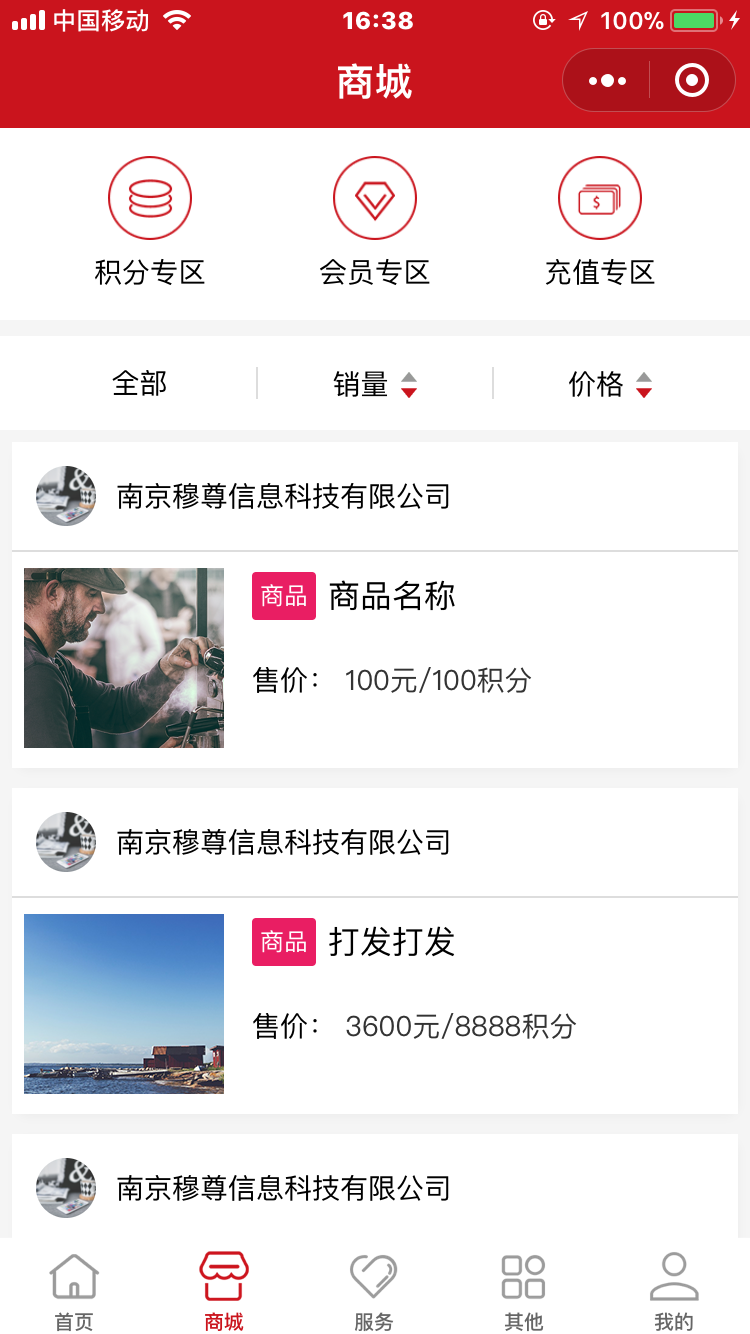Viewport: 750px width, 1334px height.
Task: Open the 会员专区 section
Action: (x=375, y=222)
